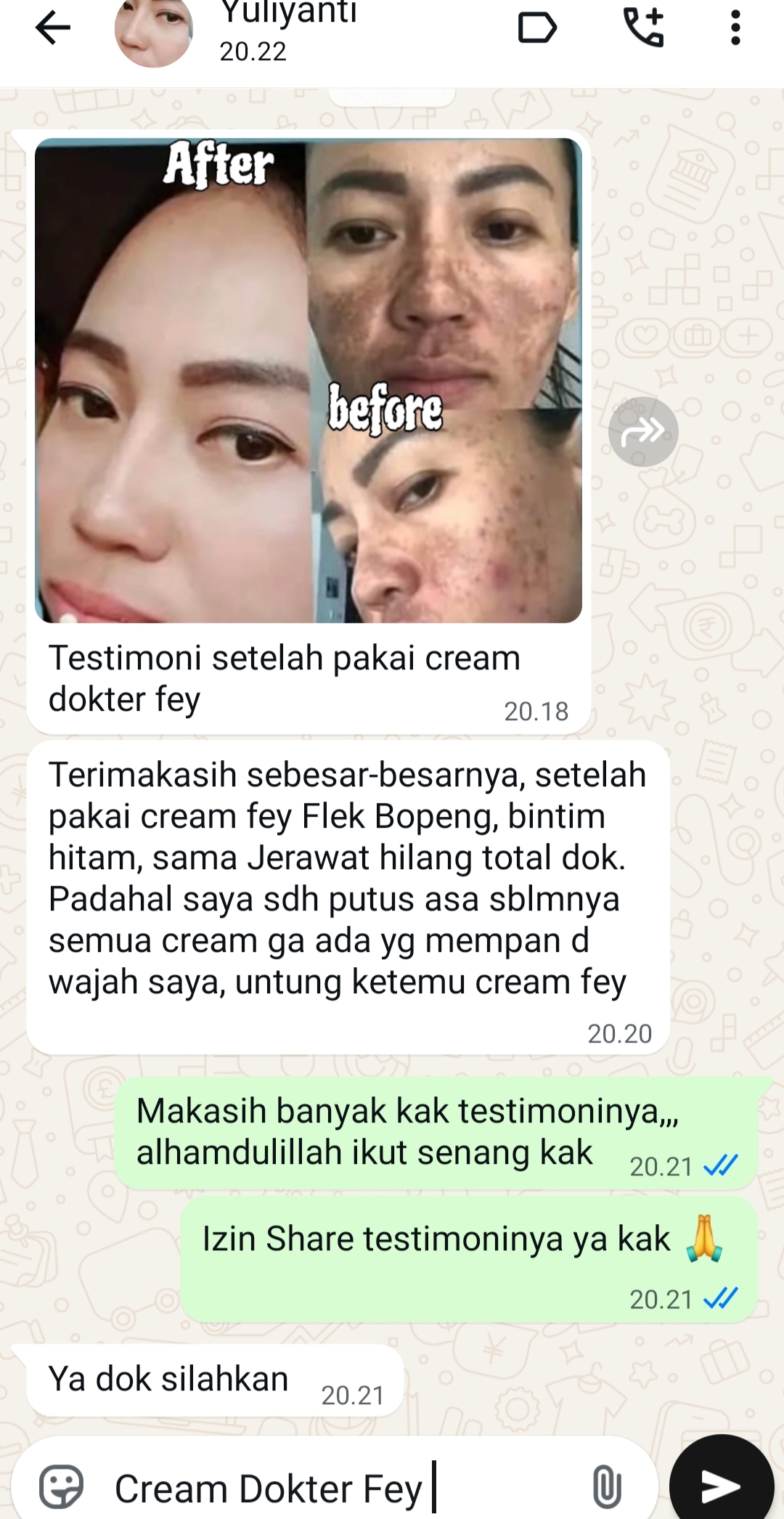Open Yuliyanti's contact profile

(288, 29)
